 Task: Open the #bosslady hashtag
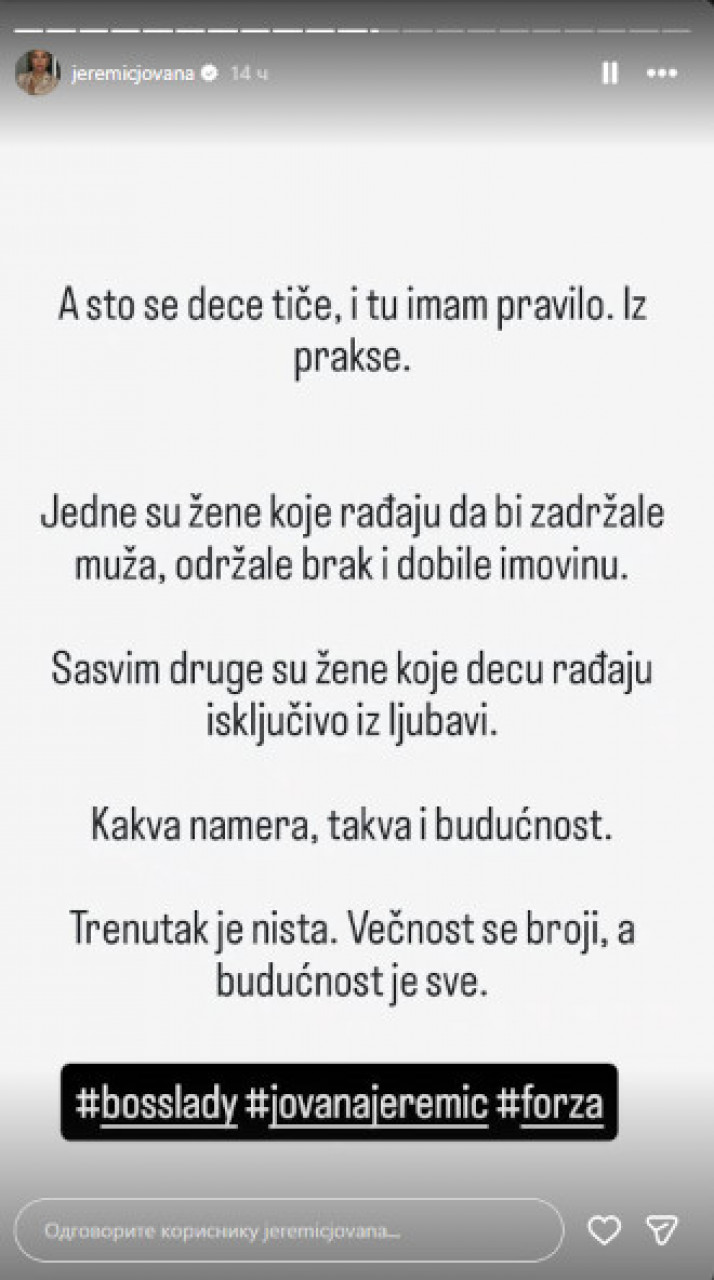(158, 1102)
